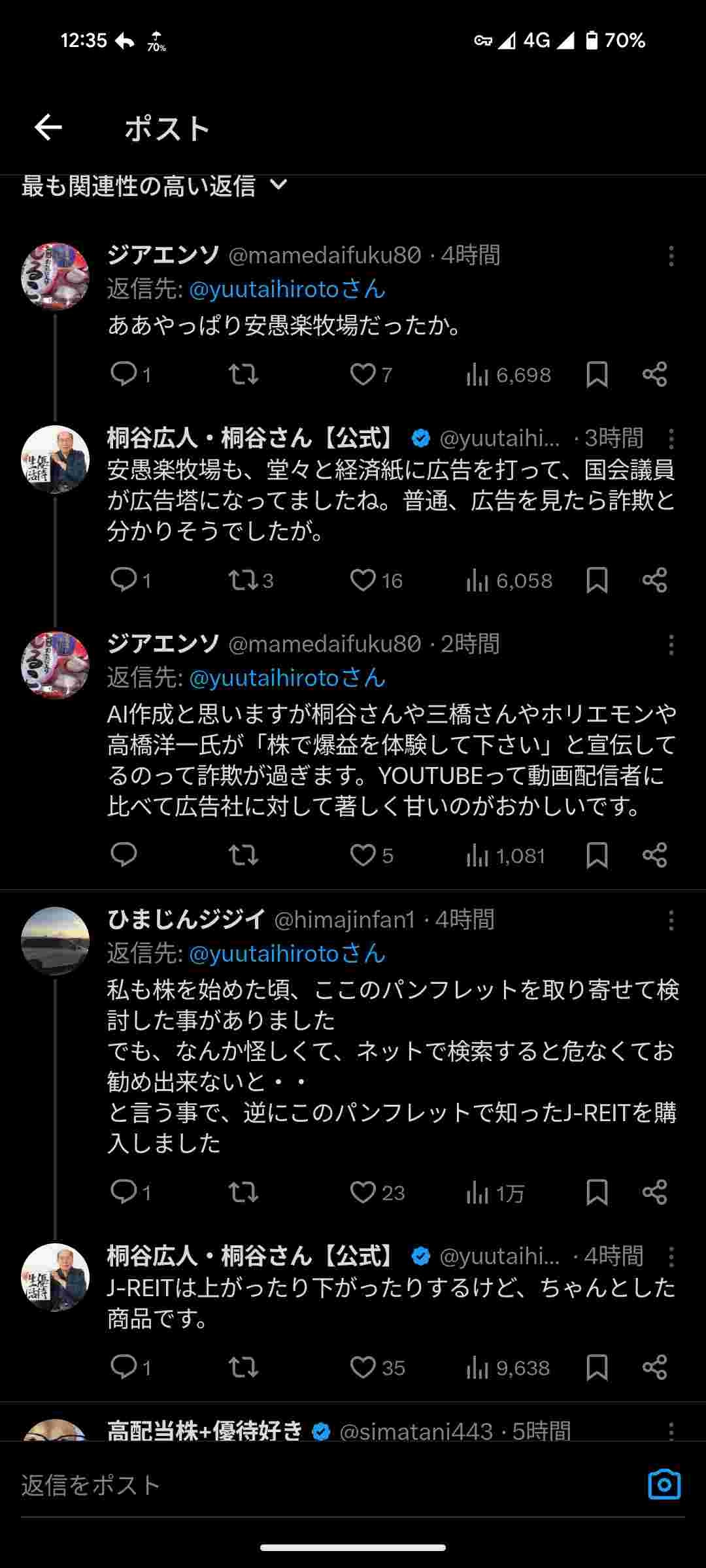
Task: Open the 最も関連性の高い返信 sort dropdown
Action: 154,186
